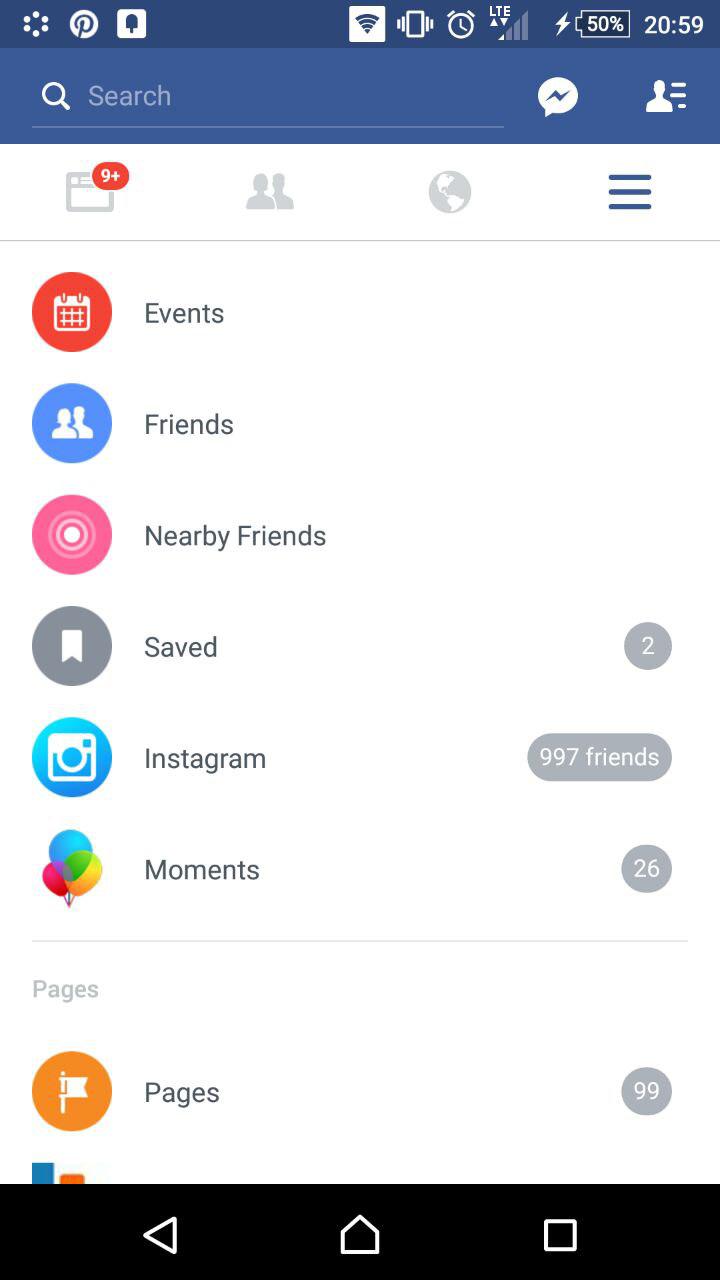Tap the Search field in the header
The width and height of the screenshot is (720, 1280).
tap(268, 96)
